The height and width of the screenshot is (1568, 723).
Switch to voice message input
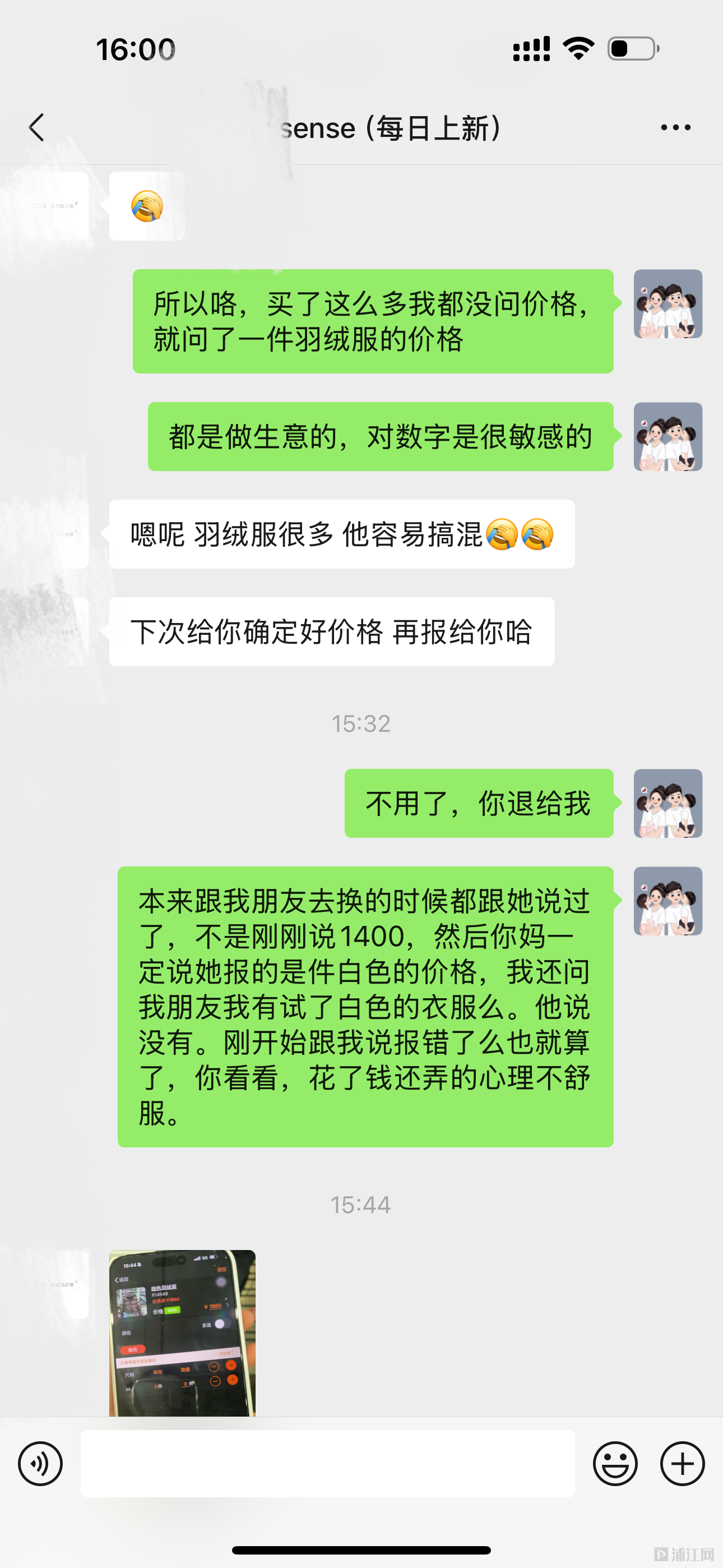click(x=40, y=1463)
